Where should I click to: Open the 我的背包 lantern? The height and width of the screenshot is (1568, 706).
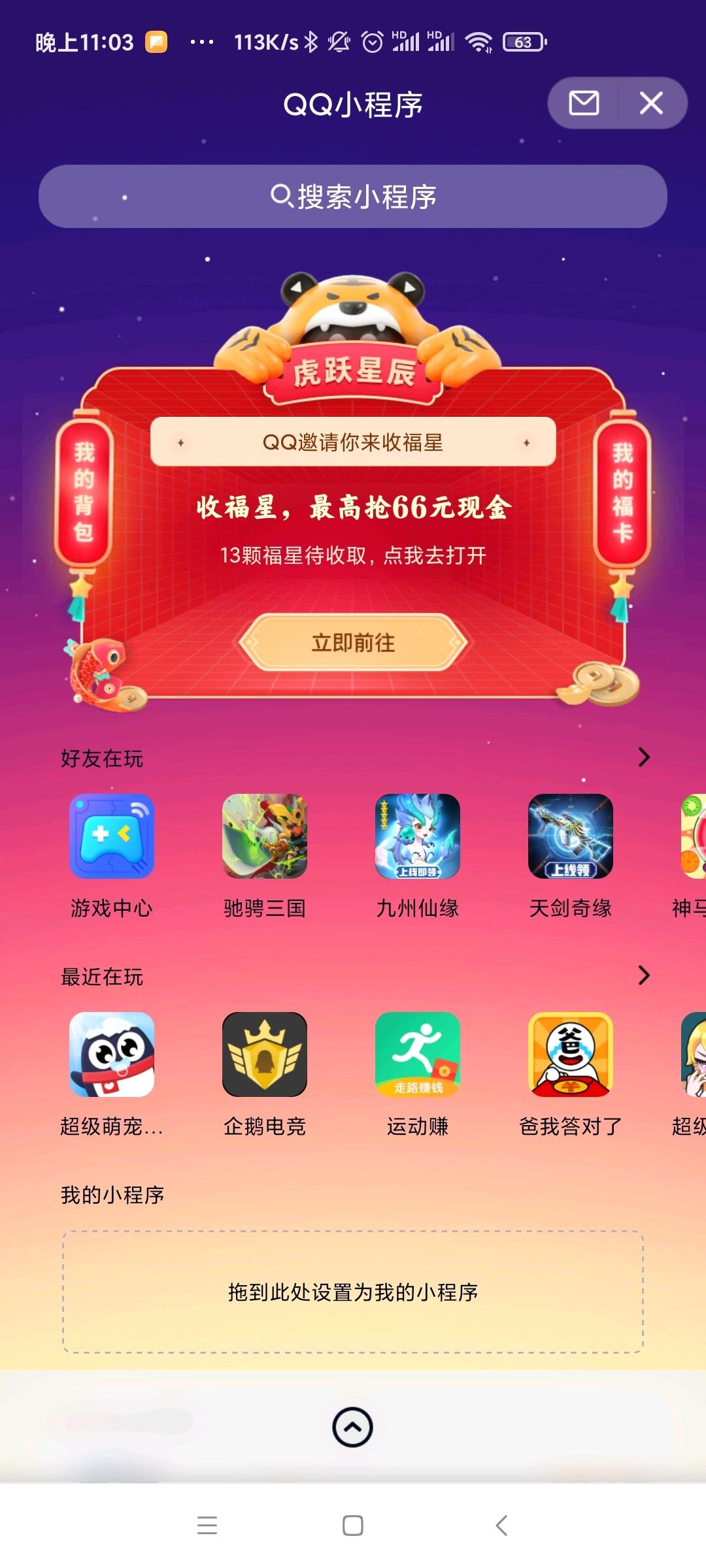click(84, 493)
